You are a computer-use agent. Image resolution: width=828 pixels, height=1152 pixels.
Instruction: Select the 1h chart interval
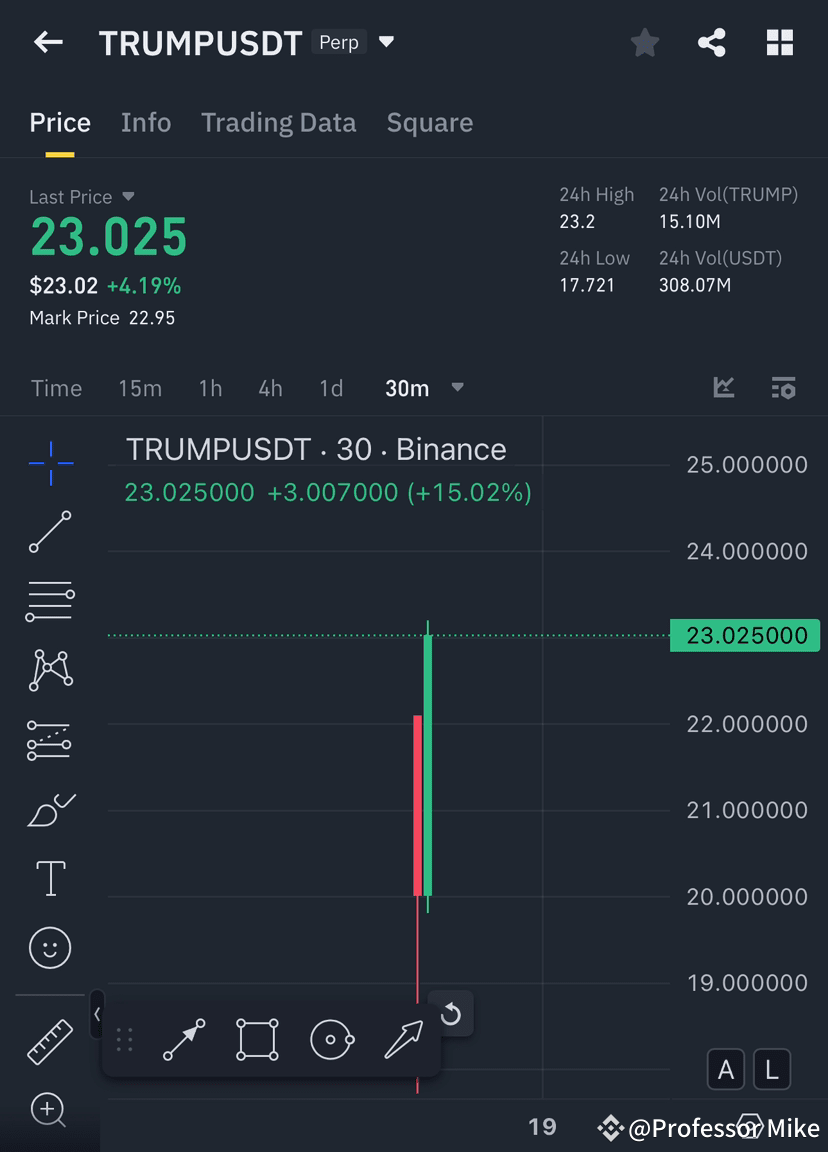coord(210,388)
